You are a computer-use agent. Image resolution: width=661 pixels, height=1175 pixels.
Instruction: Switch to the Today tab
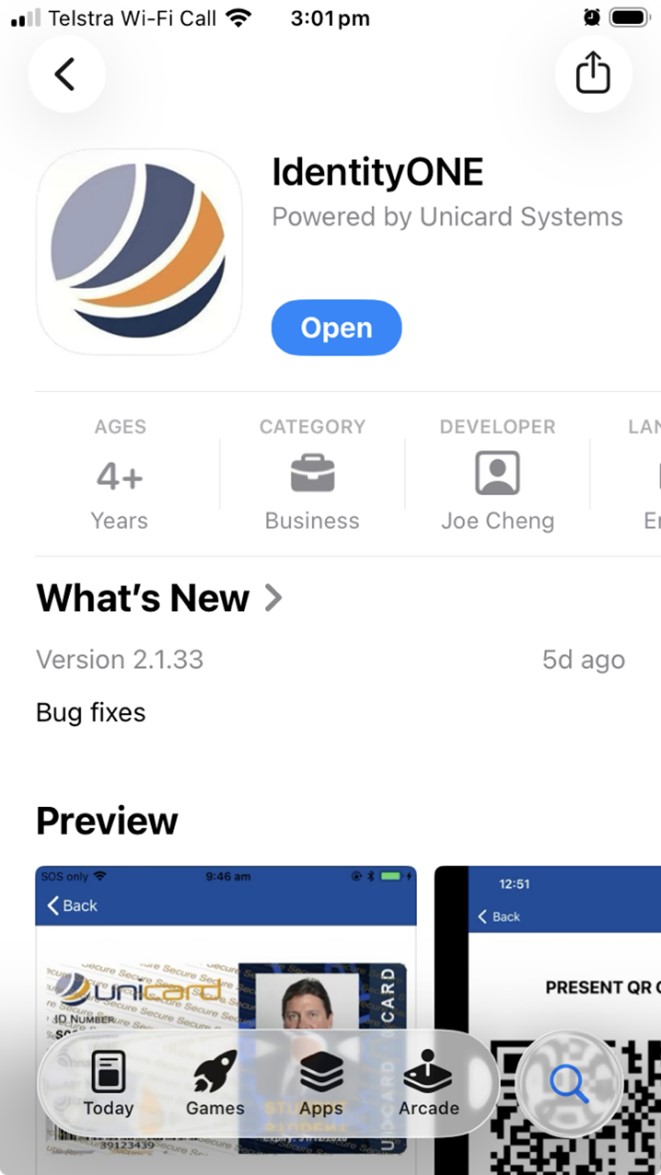(x=108, y=1083)
